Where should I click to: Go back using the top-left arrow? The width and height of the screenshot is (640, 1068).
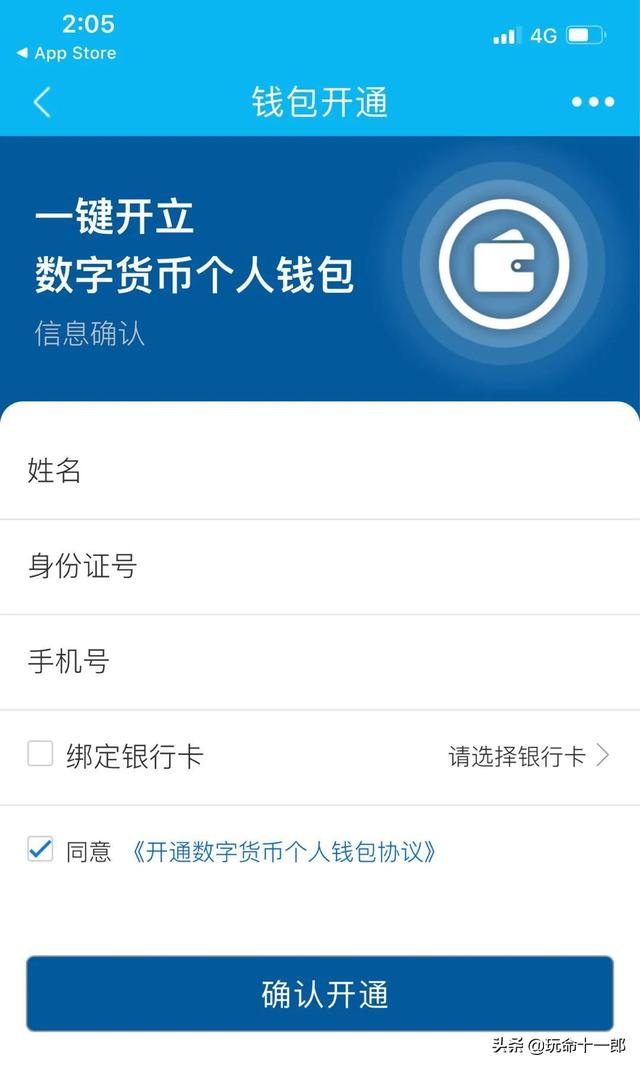[x=42, y=103]
